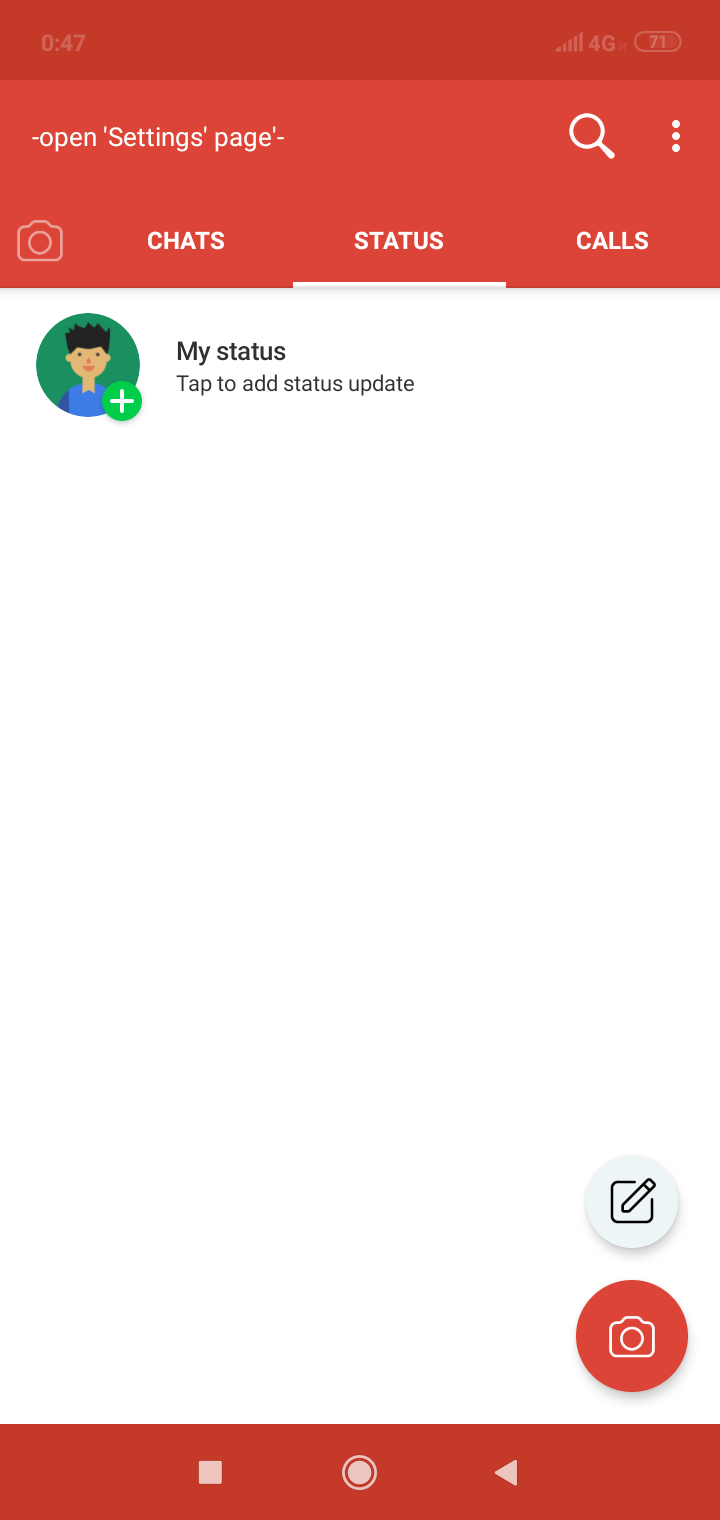Open the camera tab icon
The image size is (720, 1520).
pos(40,241)
